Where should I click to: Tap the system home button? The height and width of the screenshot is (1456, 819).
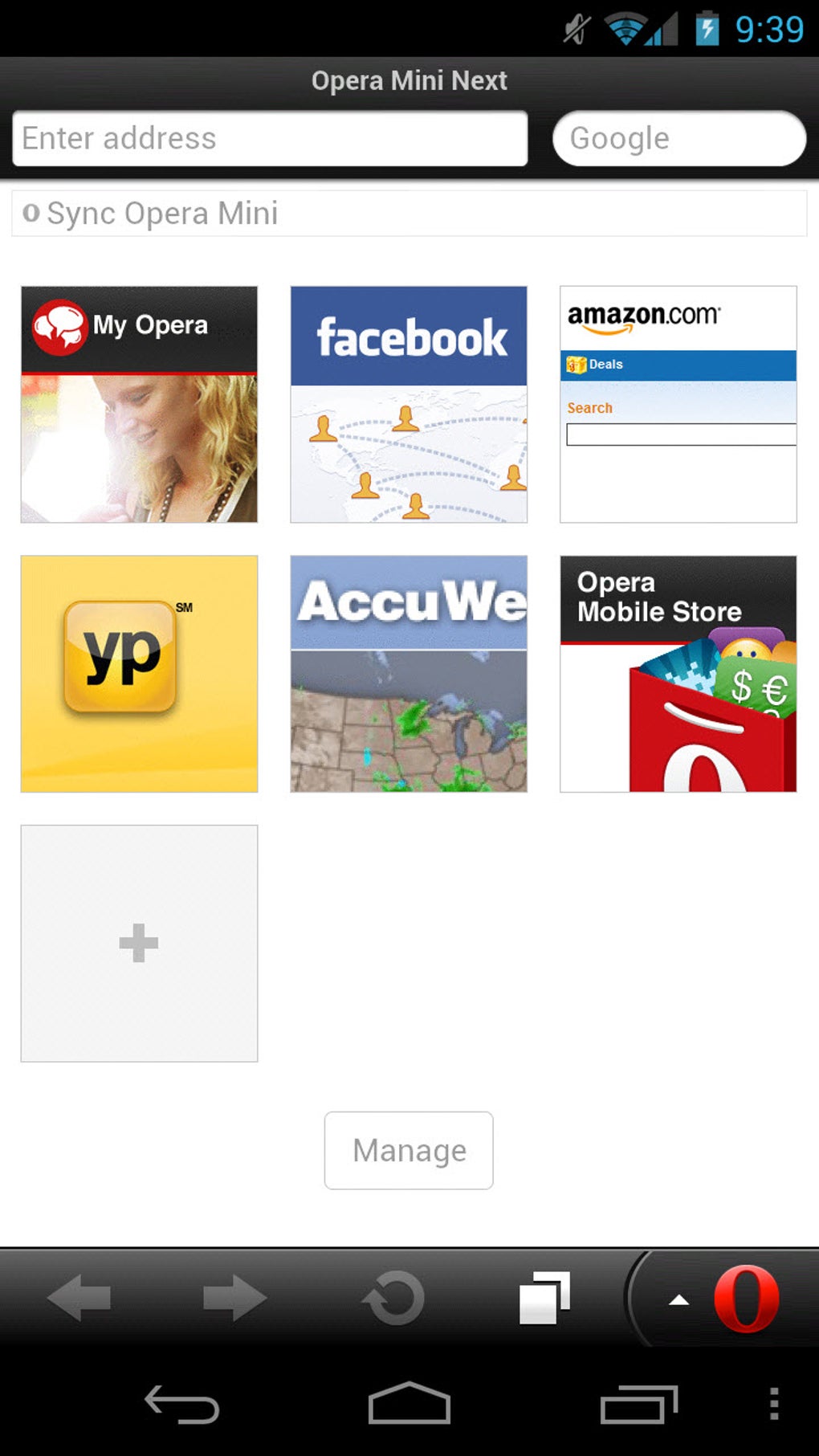point(409,1404)
